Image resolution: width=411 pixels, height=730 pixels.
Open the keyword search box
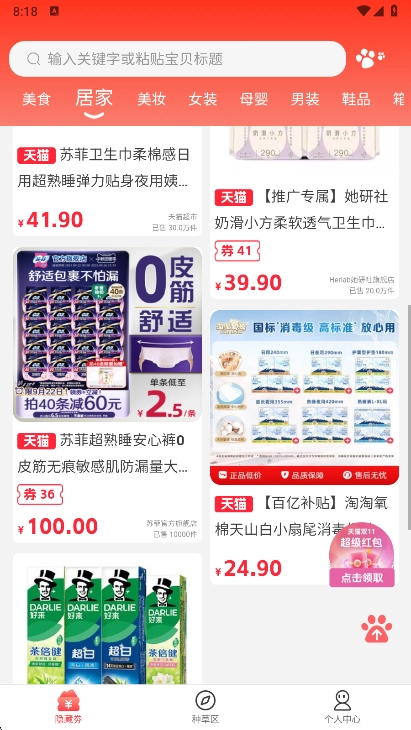pyautogui.click(x=177, y=59)
